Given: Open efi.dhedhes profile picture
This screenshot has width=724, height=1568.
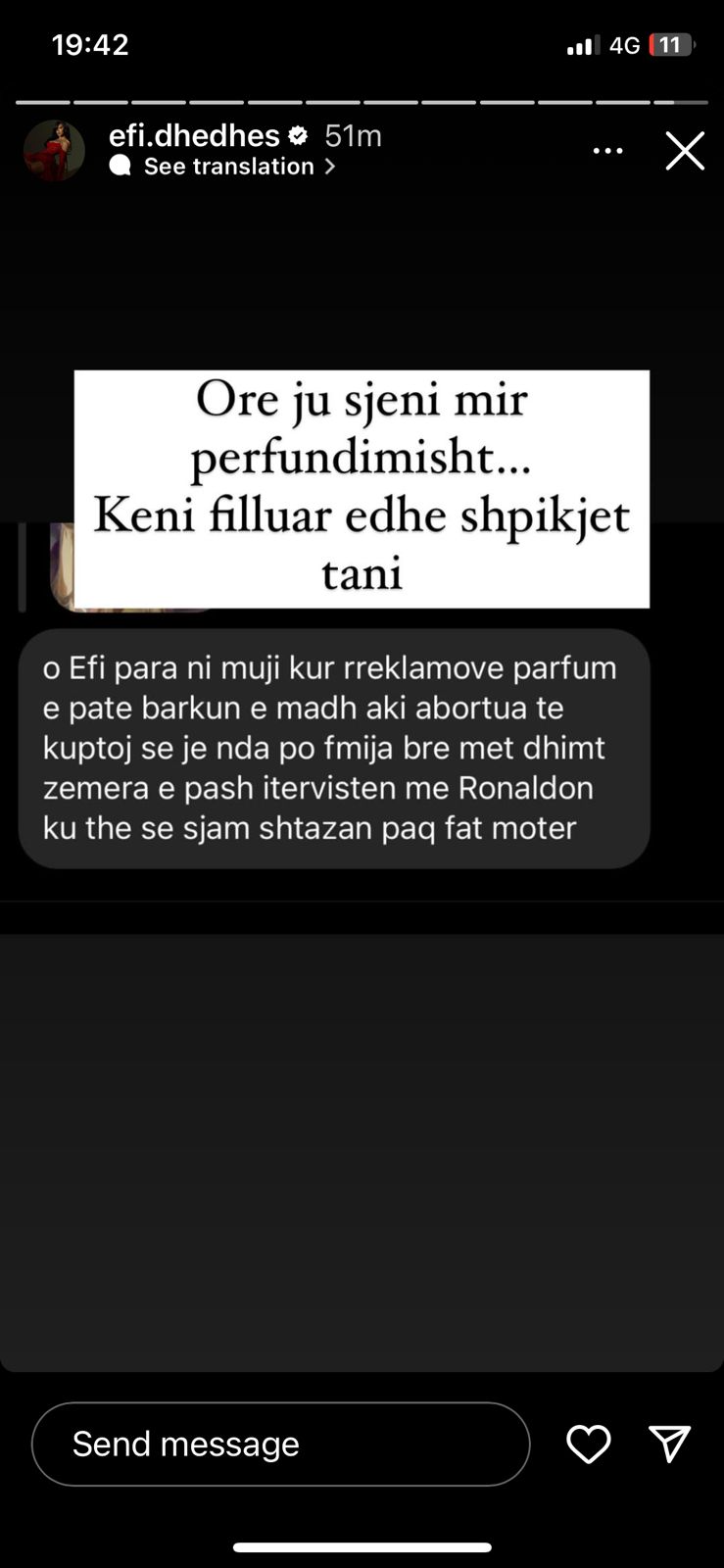Looking at the screenshot, I should pos(54,151).
